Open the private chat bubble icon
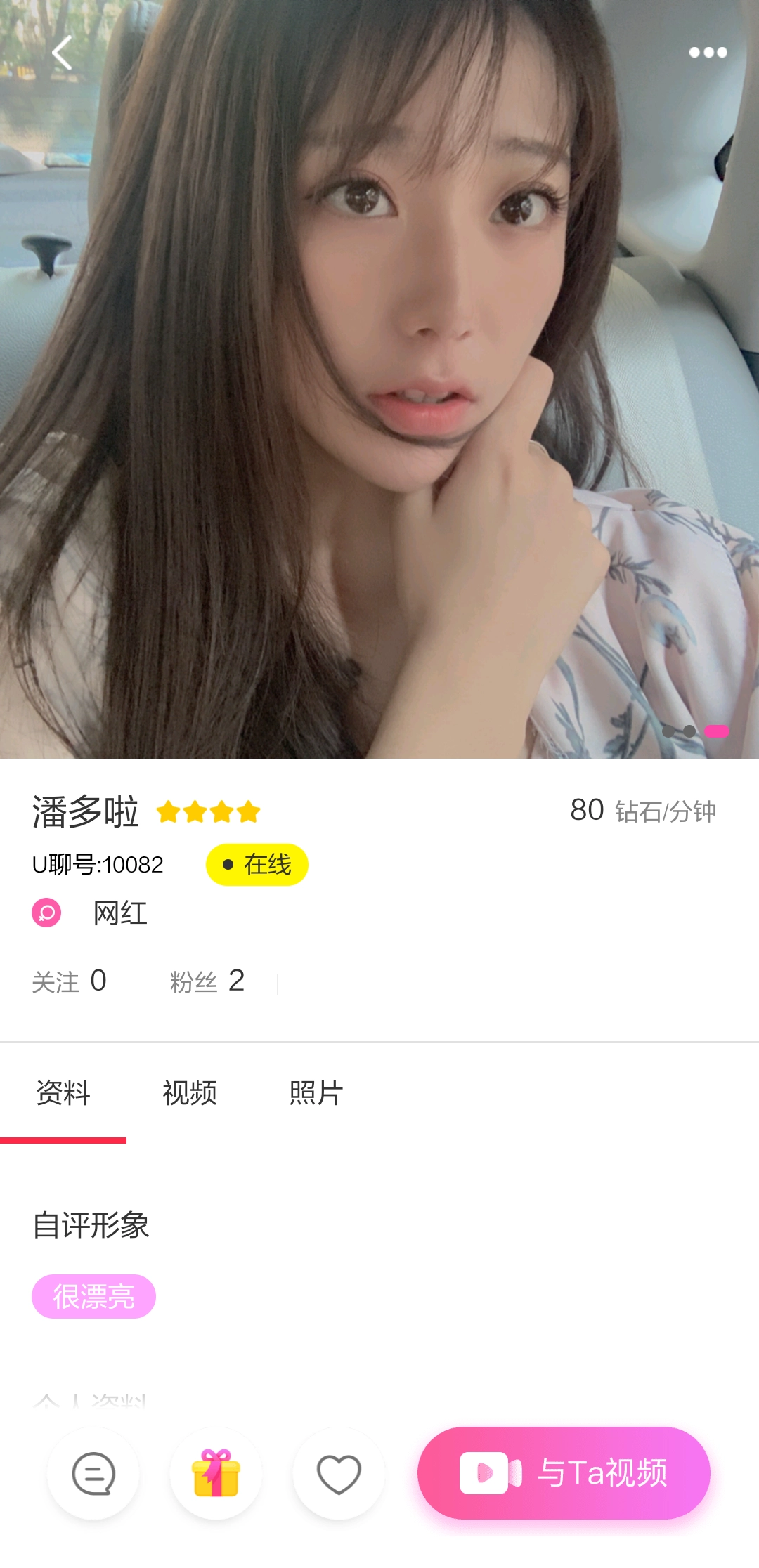 coord(94,1472)
